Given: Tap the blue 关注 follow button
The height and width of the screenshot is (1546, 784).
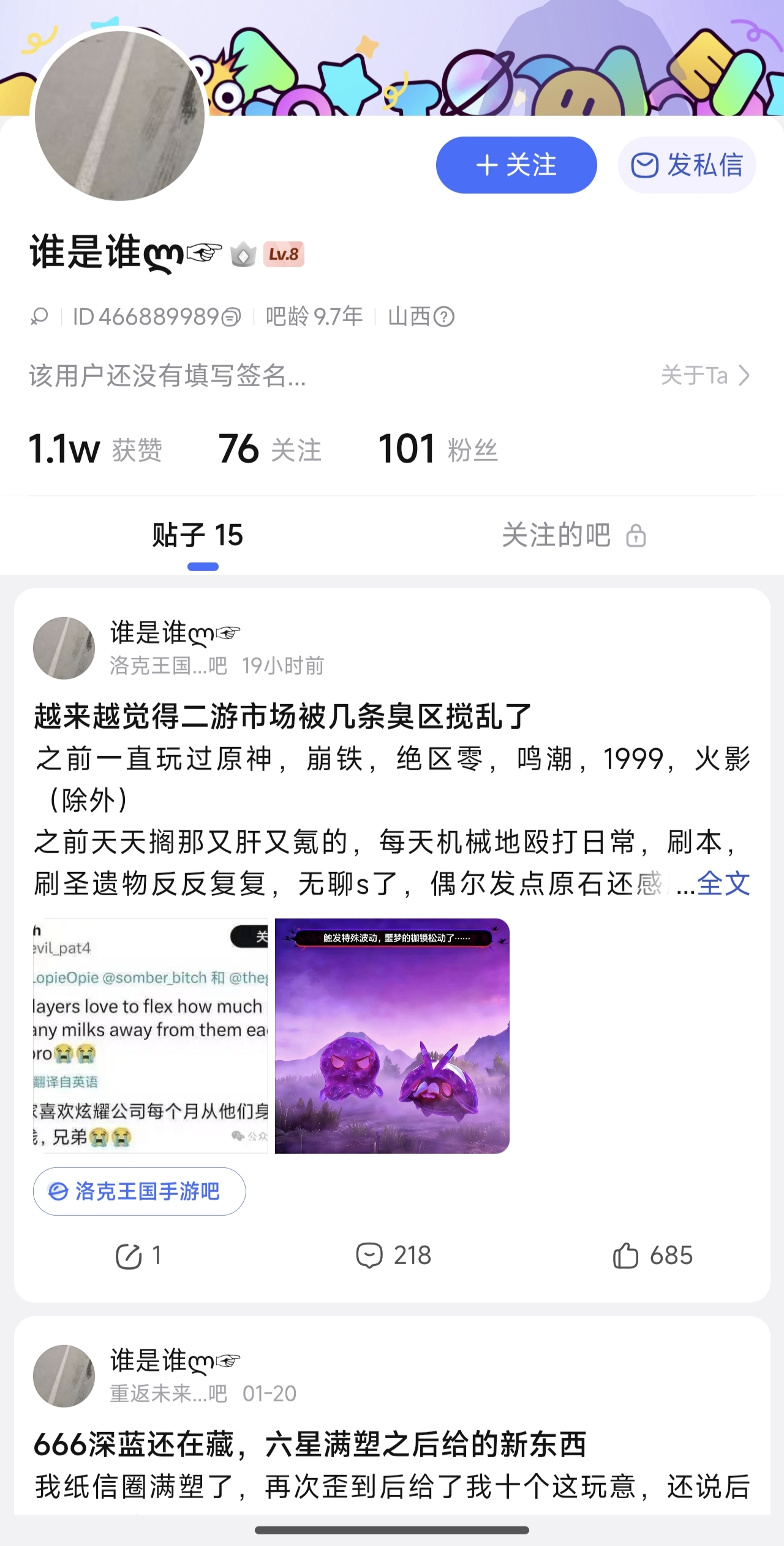Looking at the screenshot, I should (x=516, y=165).
